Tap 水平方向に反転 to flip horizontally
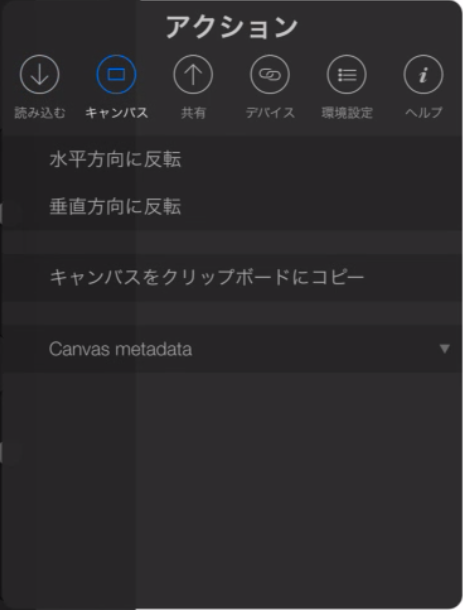 click(232, 160)
